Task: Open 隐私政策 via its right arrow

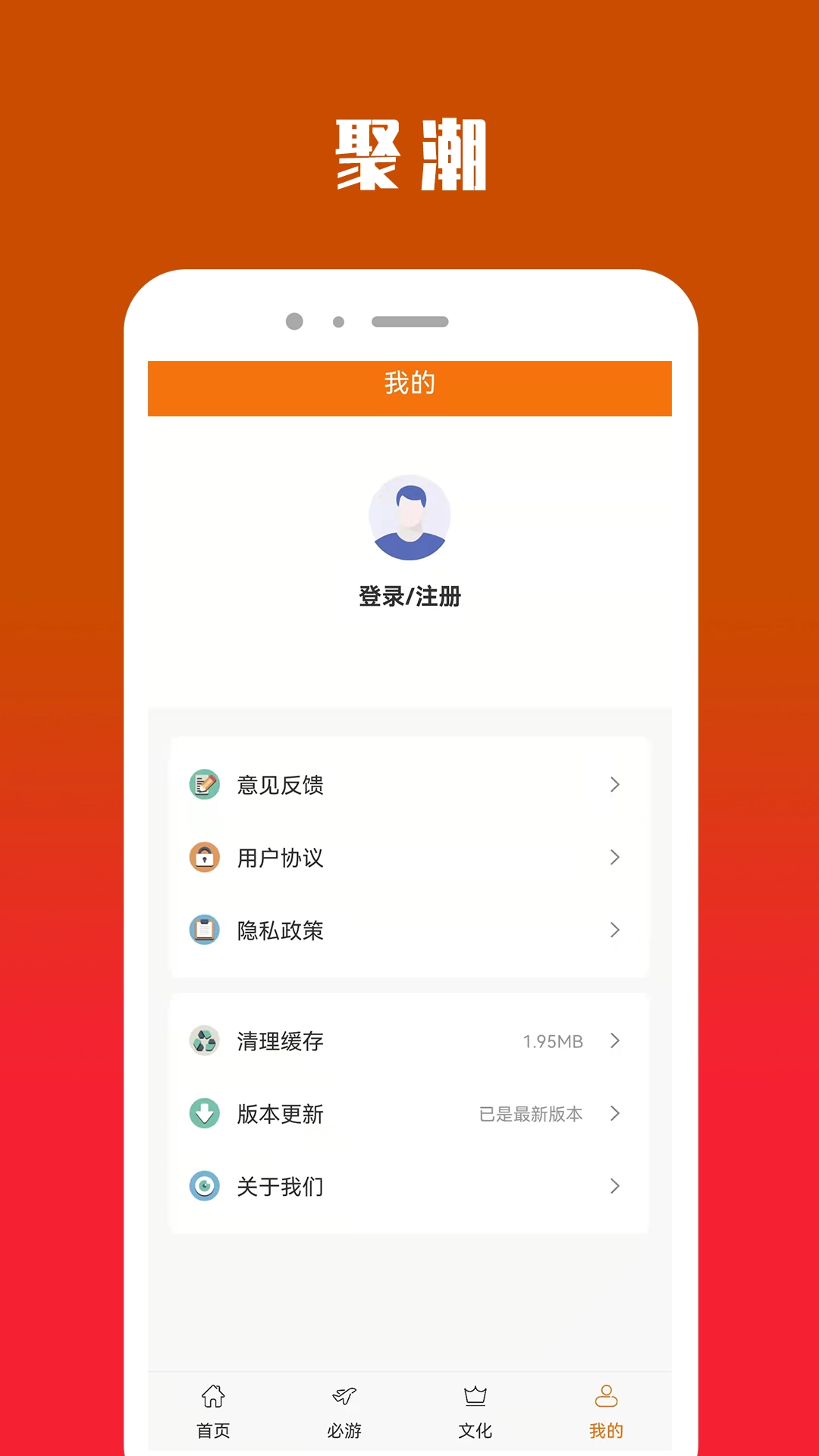Action: coord(614,930)
